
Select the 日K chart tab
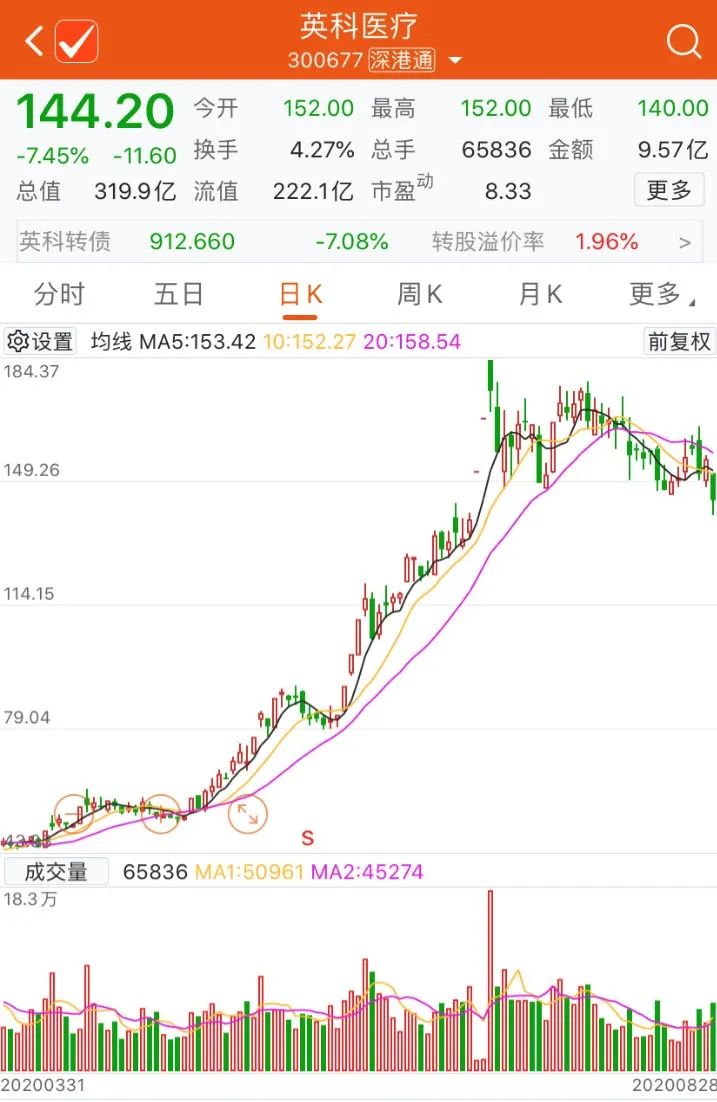pos(300,294)
